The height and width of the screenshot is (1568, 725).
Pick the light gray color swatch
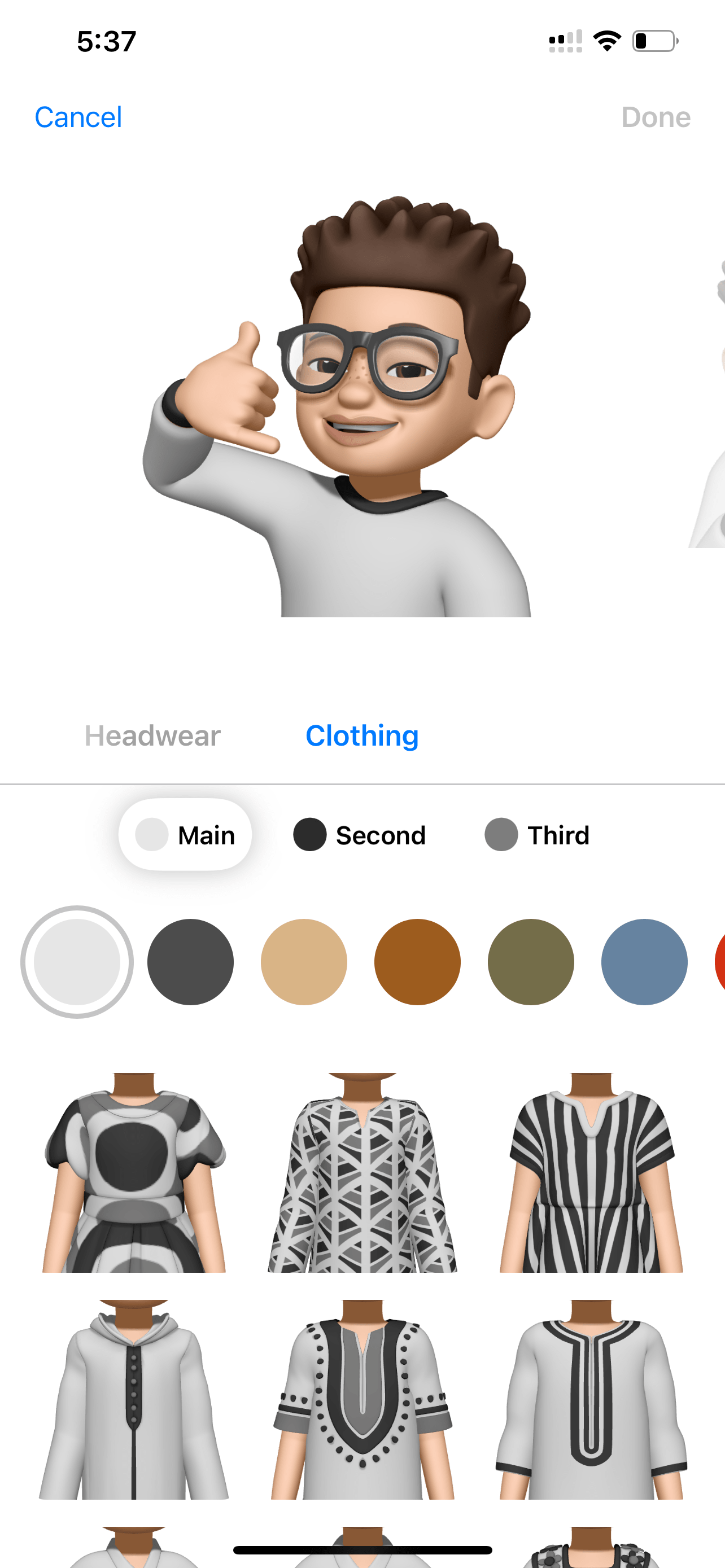coord(77,962)
